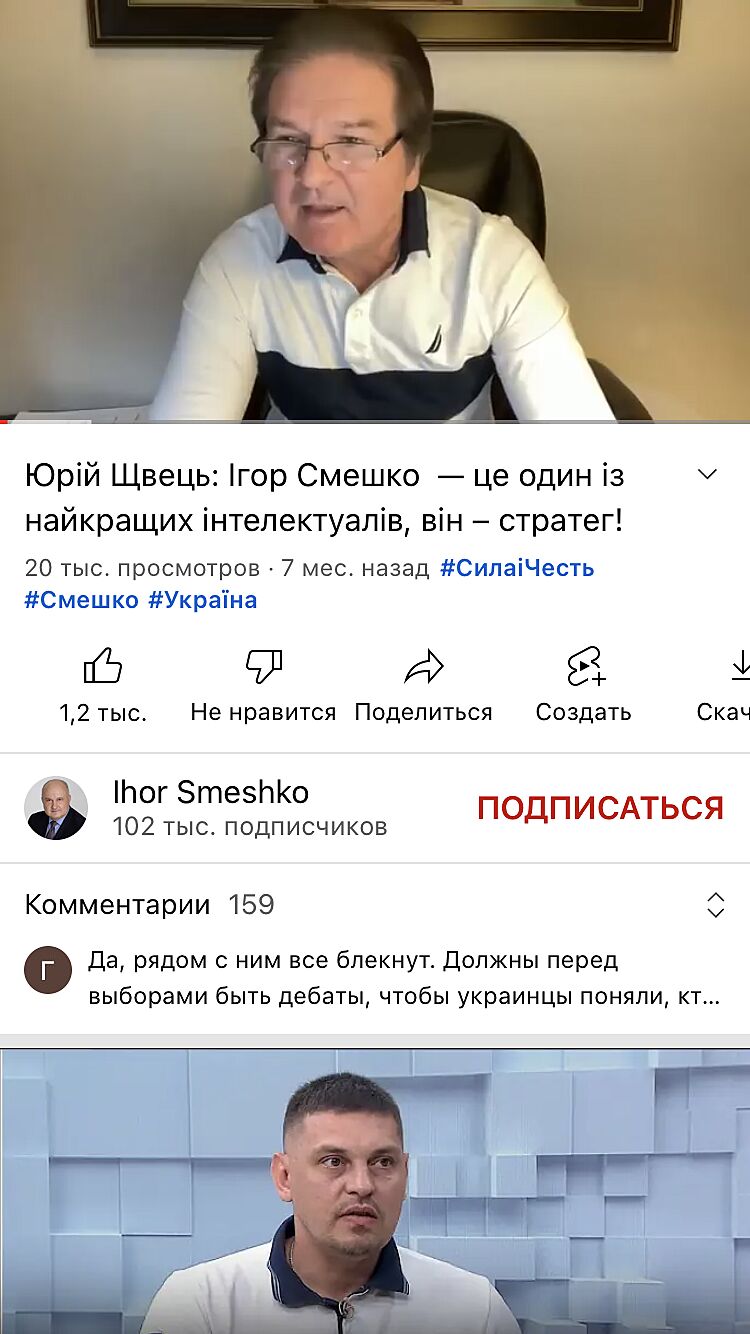Share the video via Поделиться
Image resolution: width=750 pixels, height=1334 pixels.
tap(423, 684)
